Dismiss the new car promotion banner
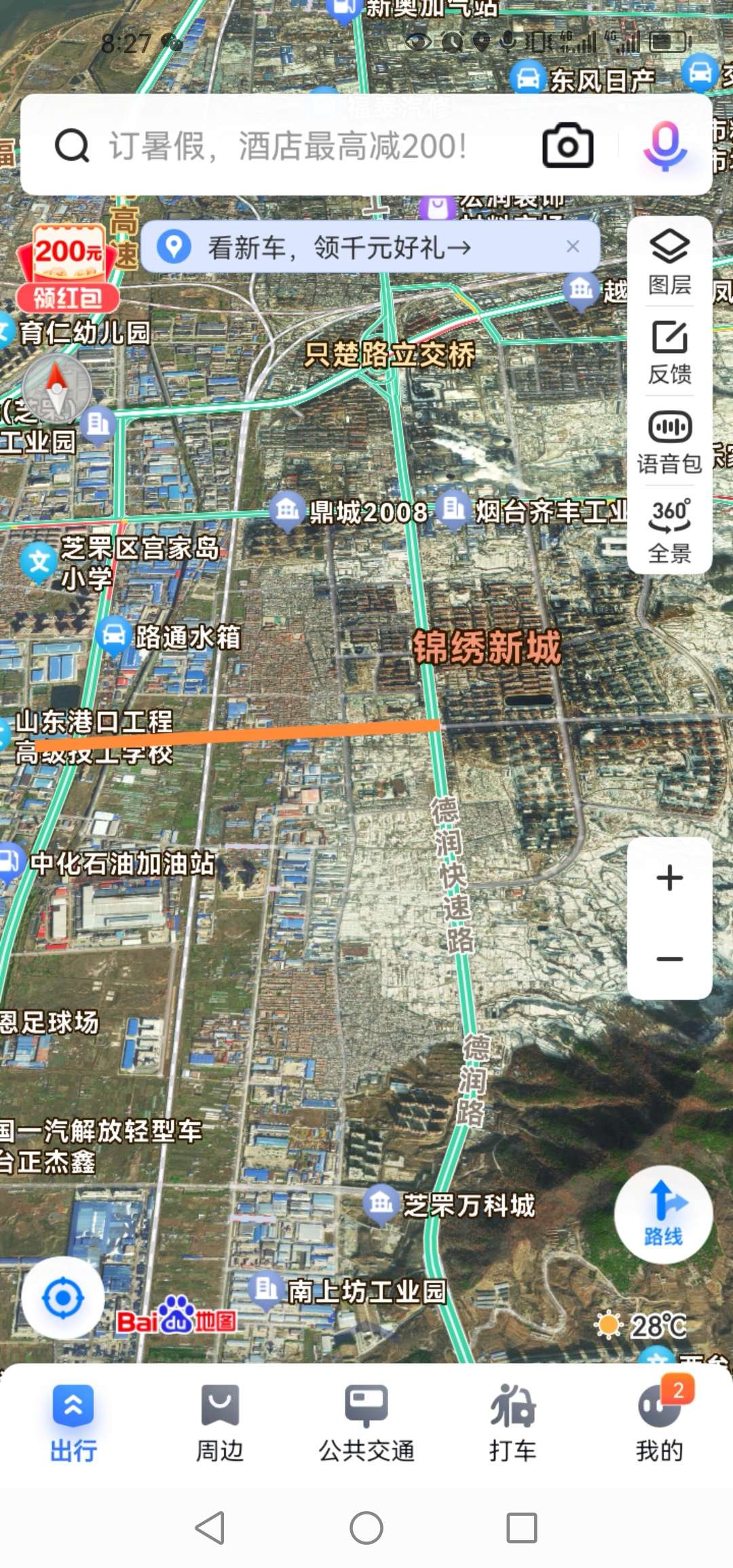The height and width of the screenshot is (1568, 733). point(573,246)
